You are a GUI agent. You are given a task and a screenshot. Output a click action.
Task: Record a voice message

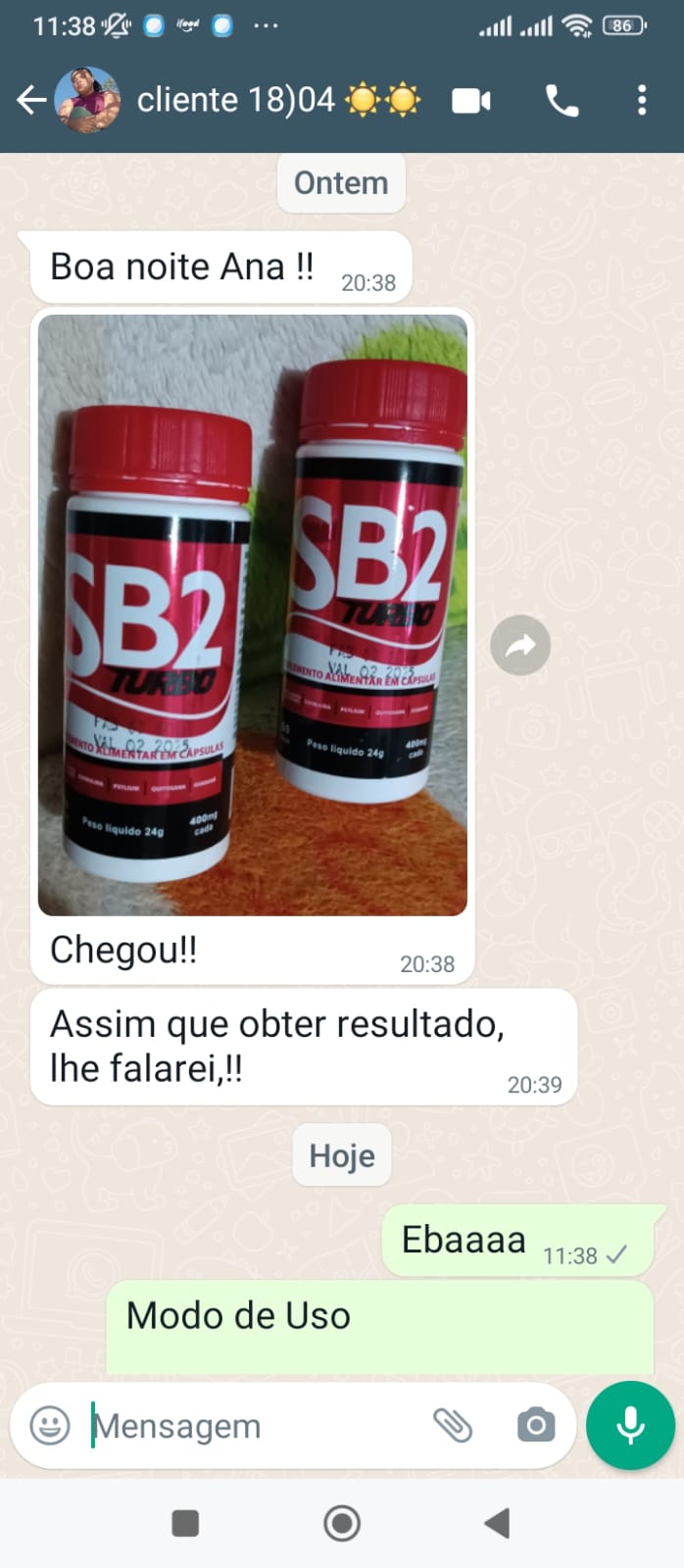(630, 1425)
